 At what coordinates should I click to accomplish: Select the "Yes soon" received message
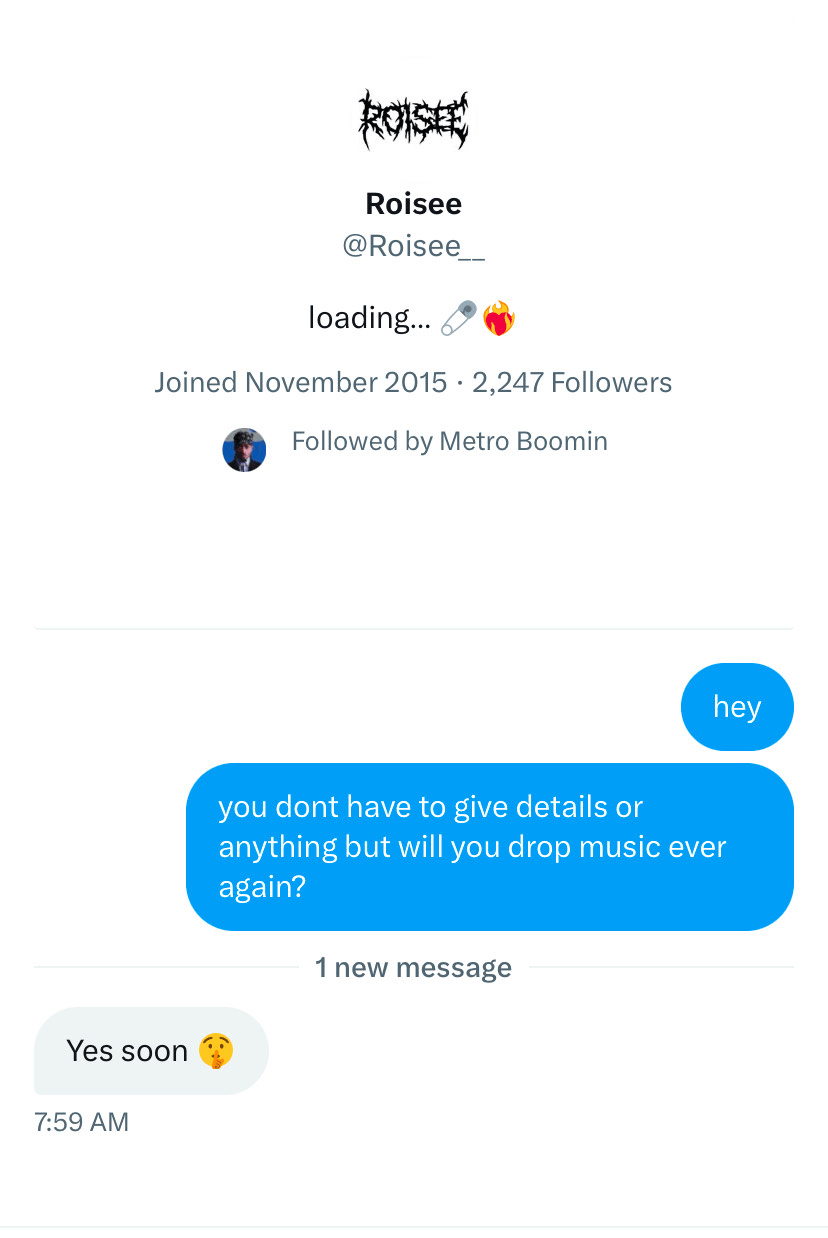(150, 1051)
